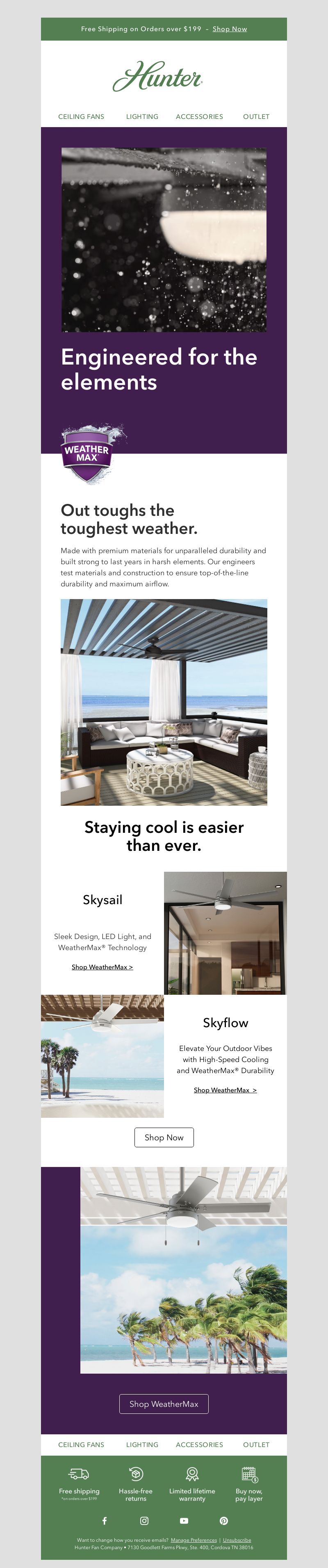This screenshot has width=328, height=1568.
Task: Go to Outlet in the footer menu
Action: pyautogui.click(x=255, y=1445)
